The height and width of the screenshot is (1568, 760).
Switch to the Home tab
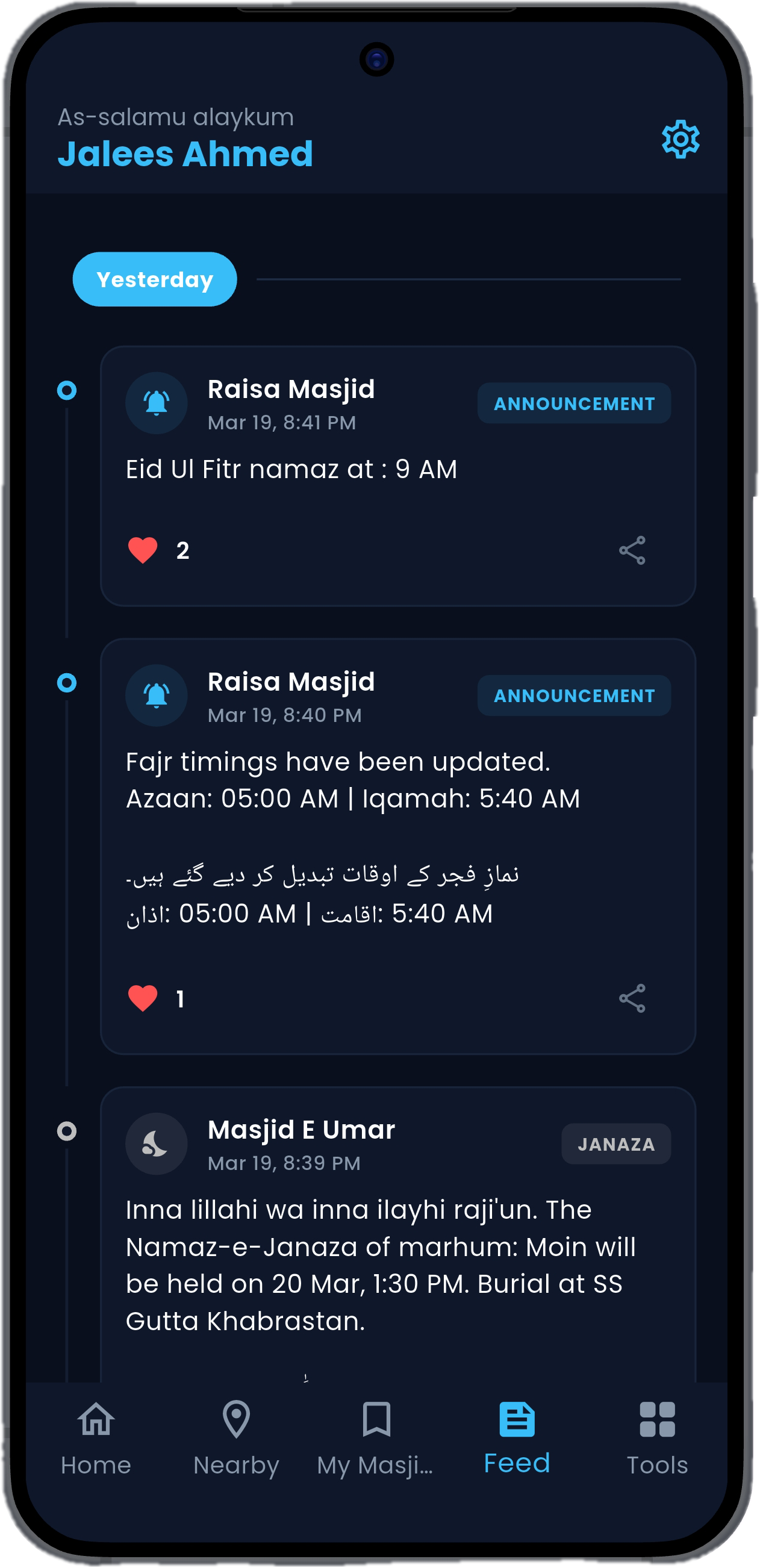(96, 1420)
